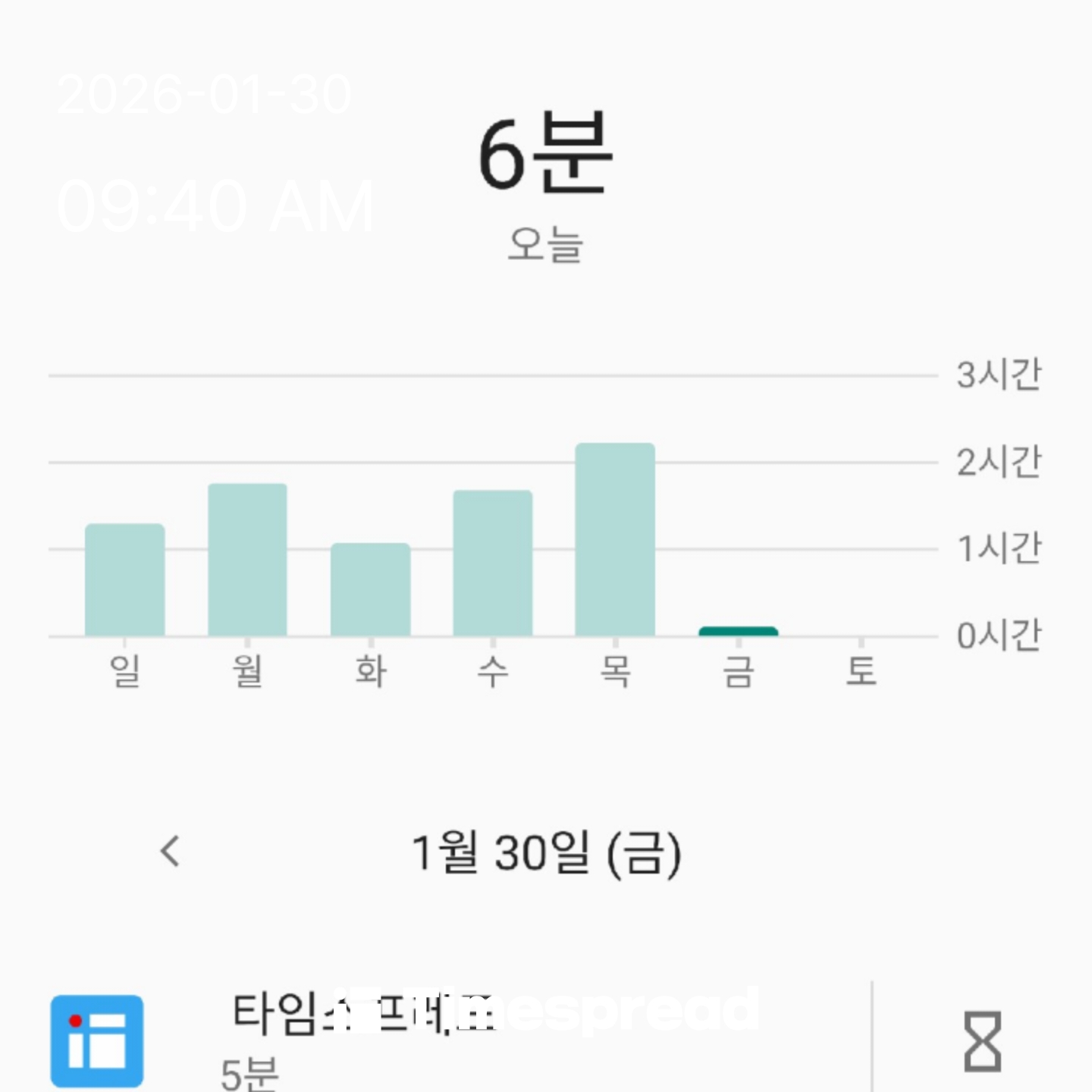Go to the previous day with the left chevron
The width and height of the screenshot is (1092, 1092).
(x=171, y=851)
